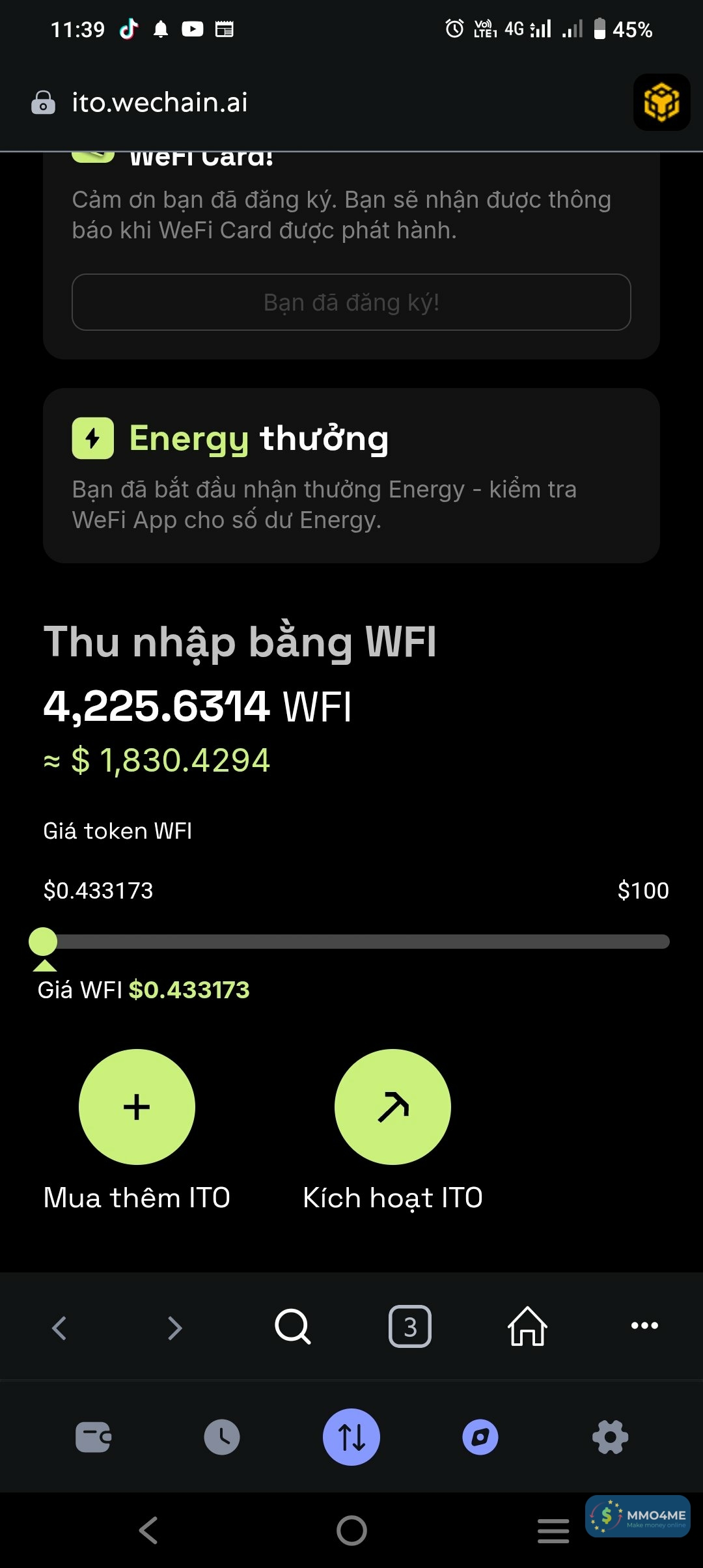Go forward in the browser
703x1568 pixels.
click(174, 1328)
